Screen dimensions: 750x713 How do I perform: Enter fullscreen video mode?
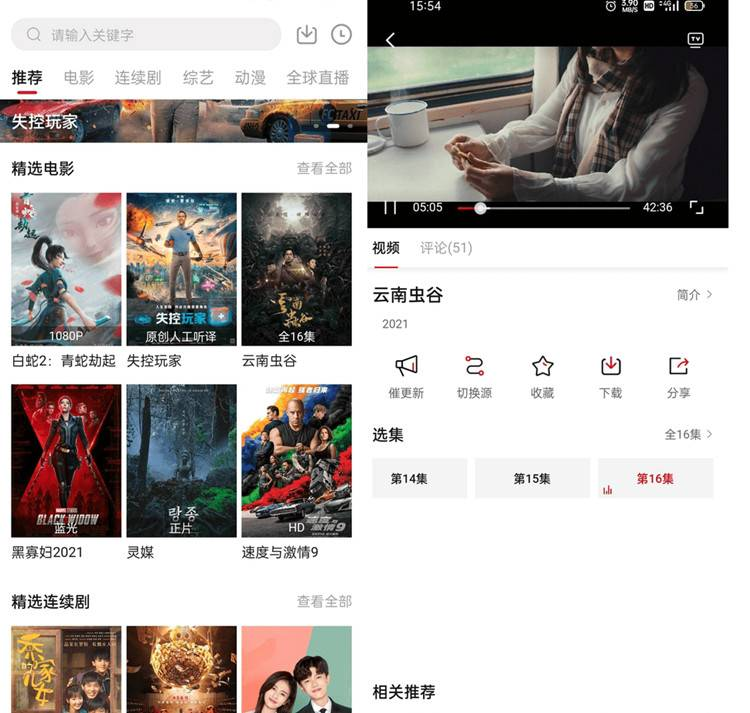click(696, 208)
